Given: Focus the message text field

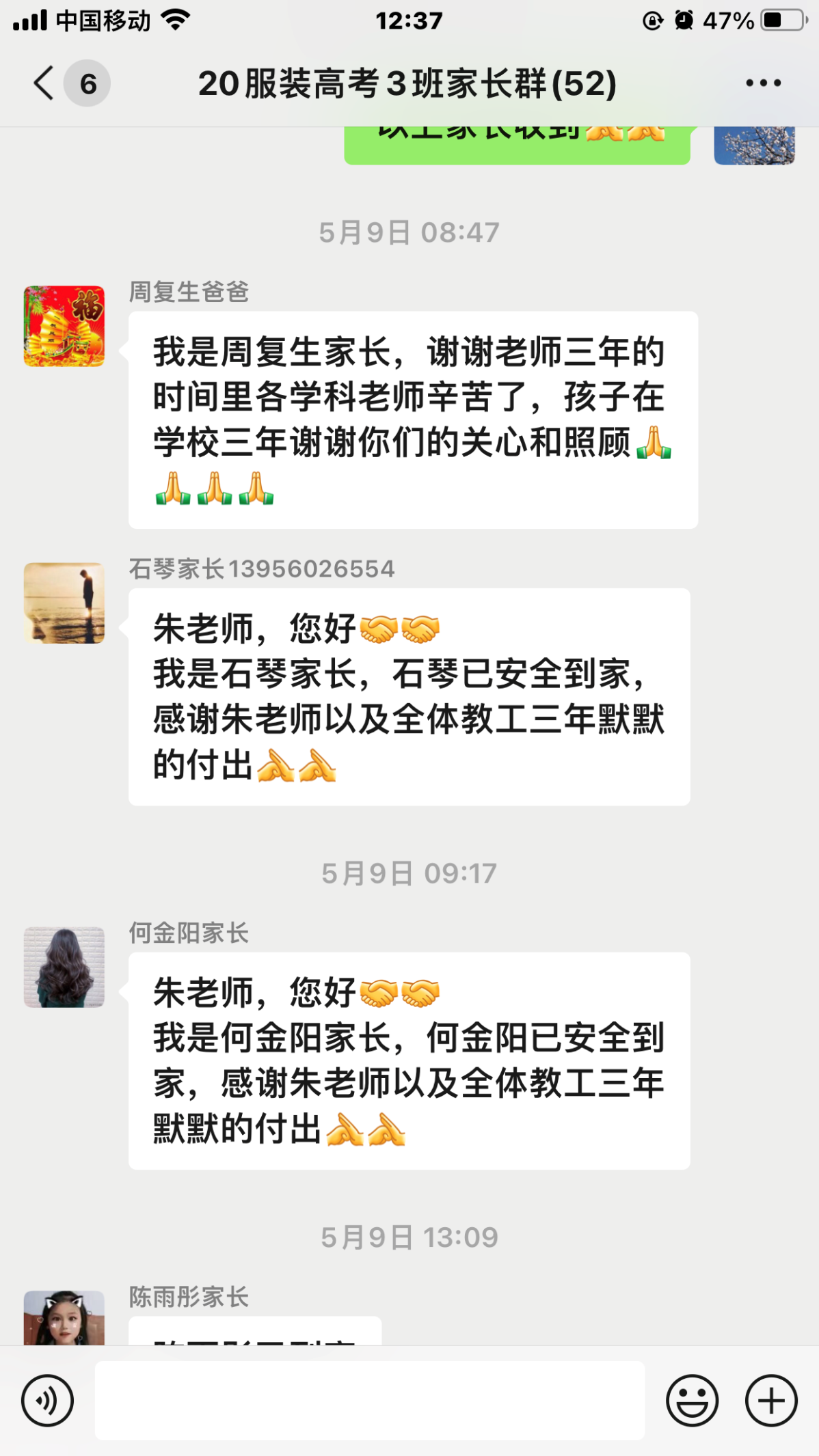Looking at the screenshot, I should (x=369, y=1401).
